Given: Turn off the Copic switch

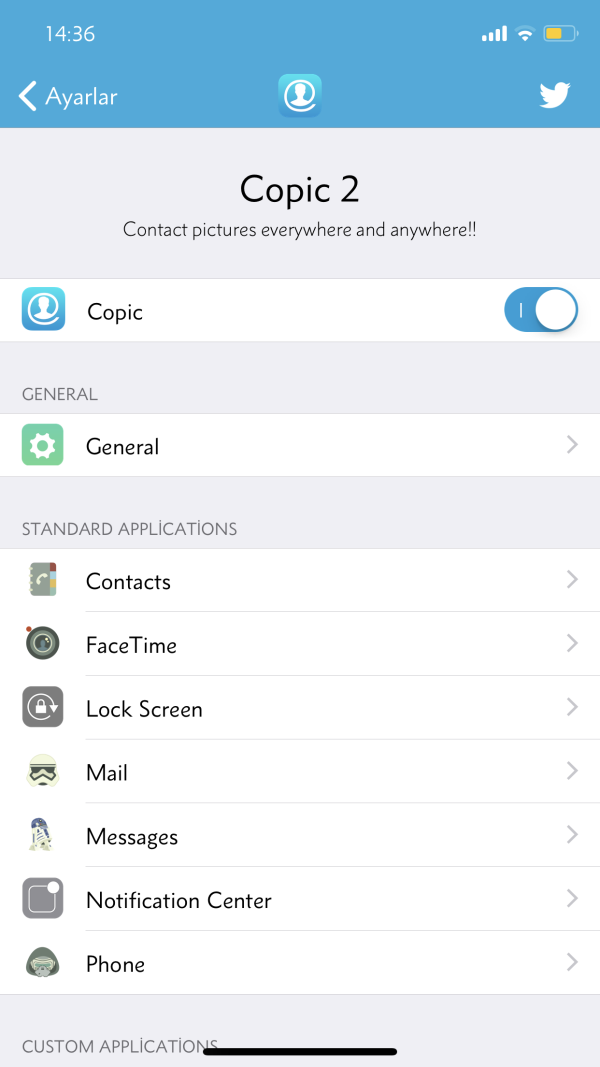Looking at the screenshot, I should 541,311.
